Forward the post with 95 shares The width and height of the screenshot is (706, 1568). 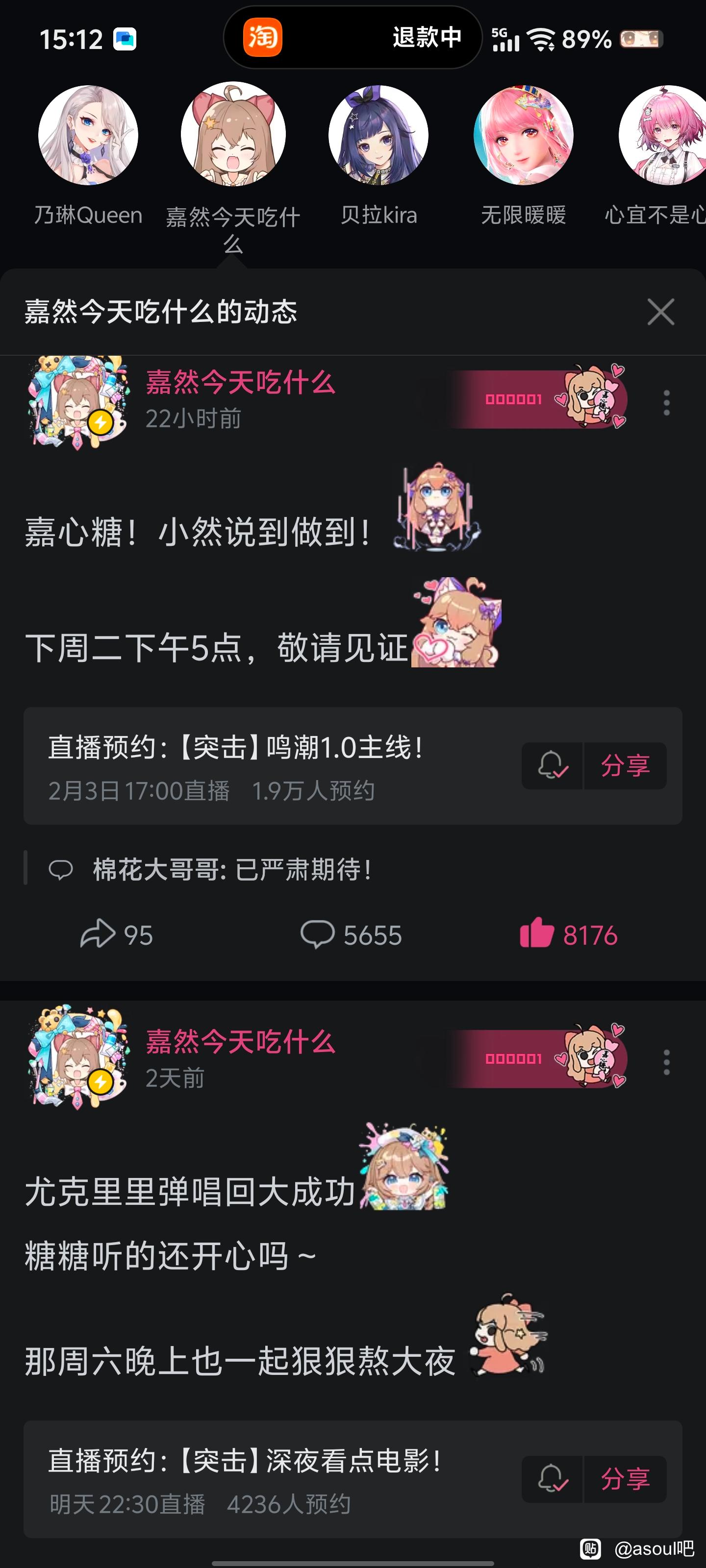click(x=116, y=934)
